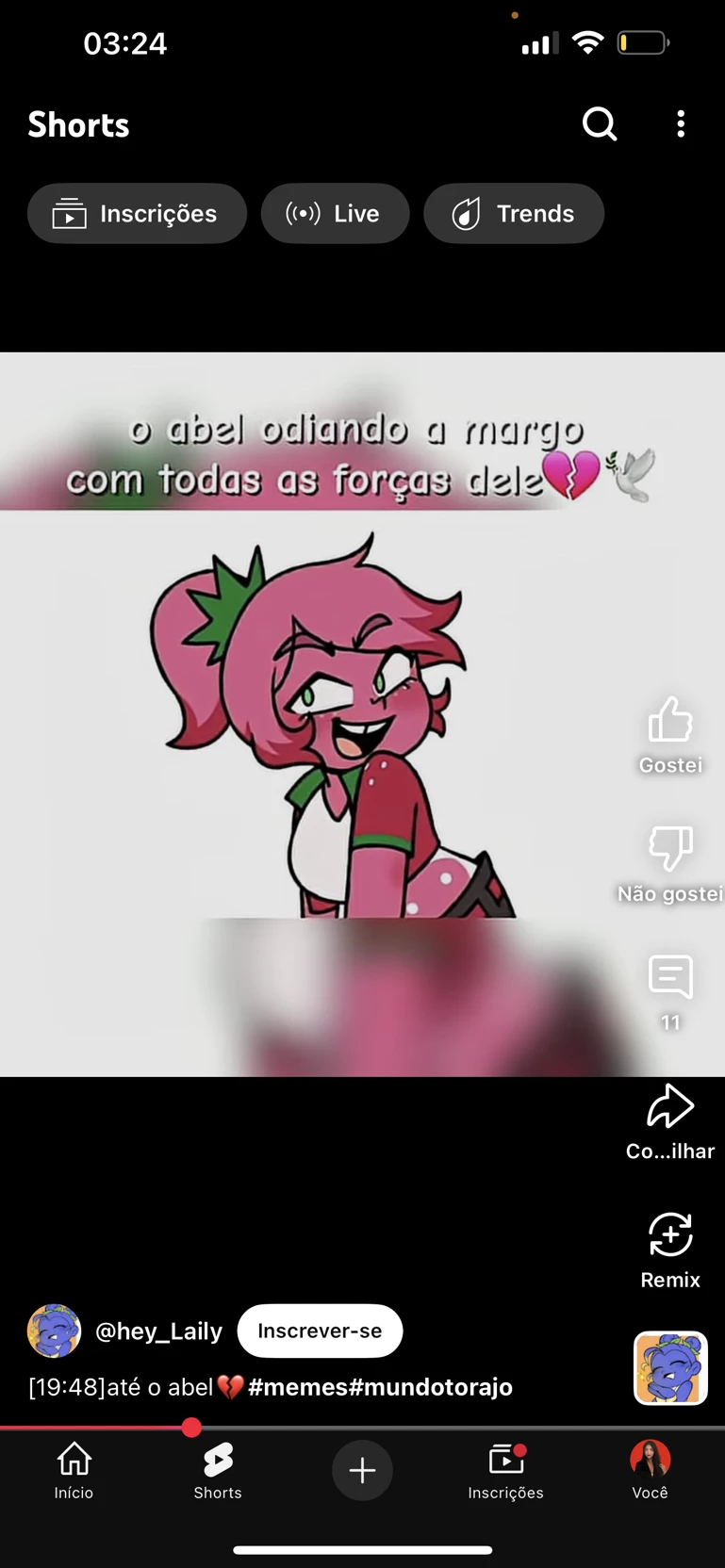Viewport: 725px width, 1568px height.
Task: Open the search icon in Shorts header
Action: point(600,123)
